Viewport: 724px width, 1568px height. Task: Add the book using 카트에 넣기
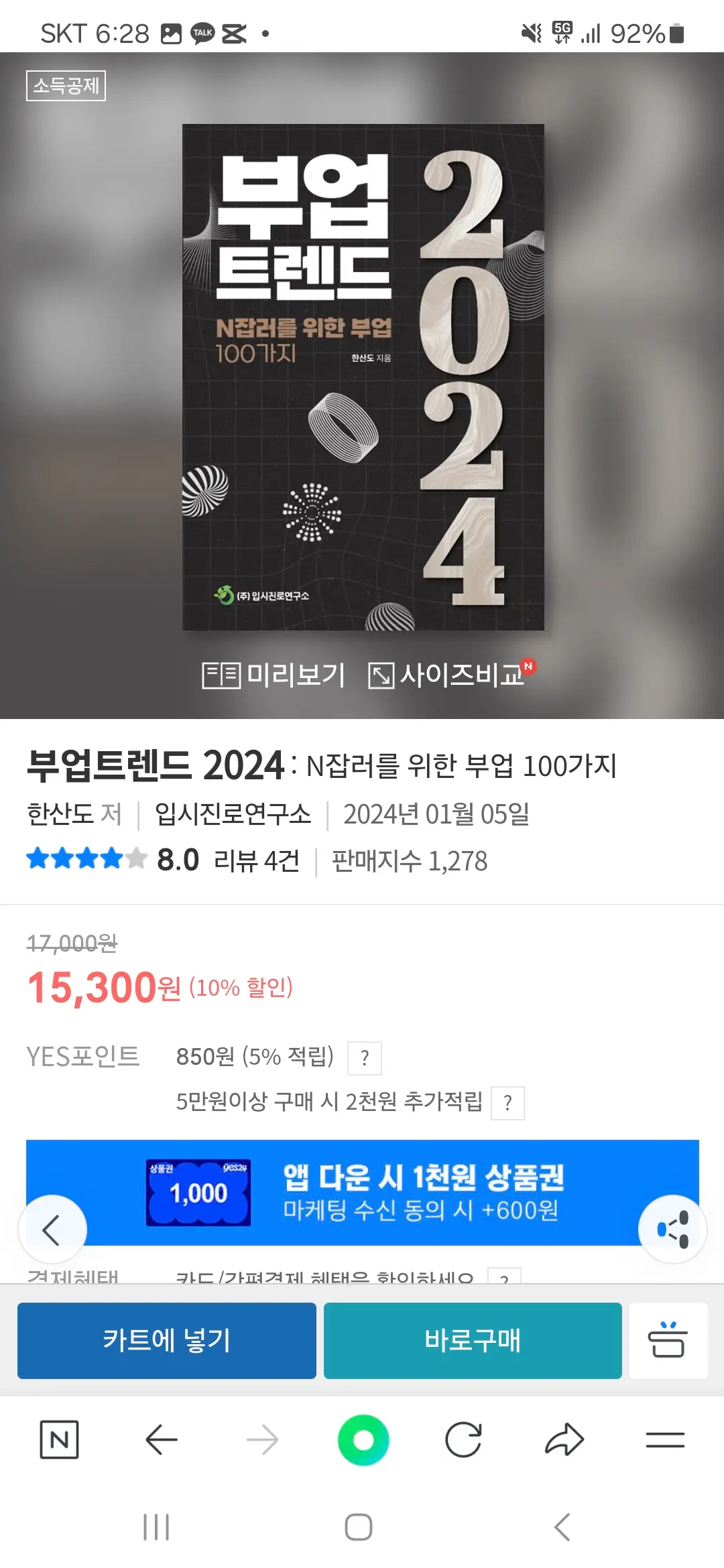(166, 1340)
